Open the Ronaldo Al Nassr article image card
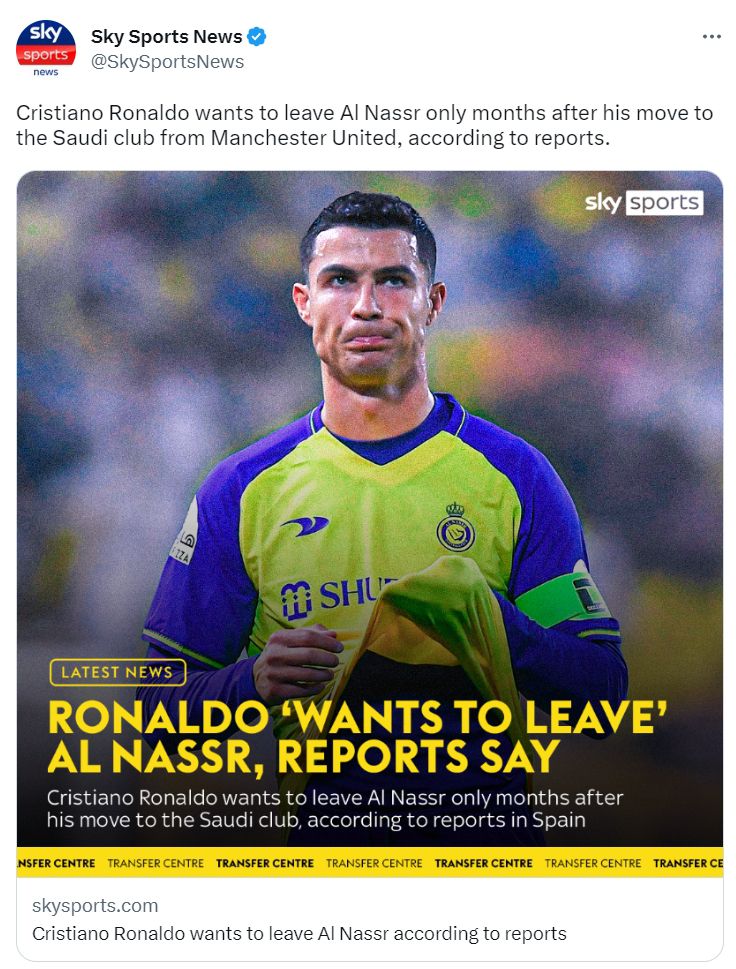736x969 pixels. (369, 510)
